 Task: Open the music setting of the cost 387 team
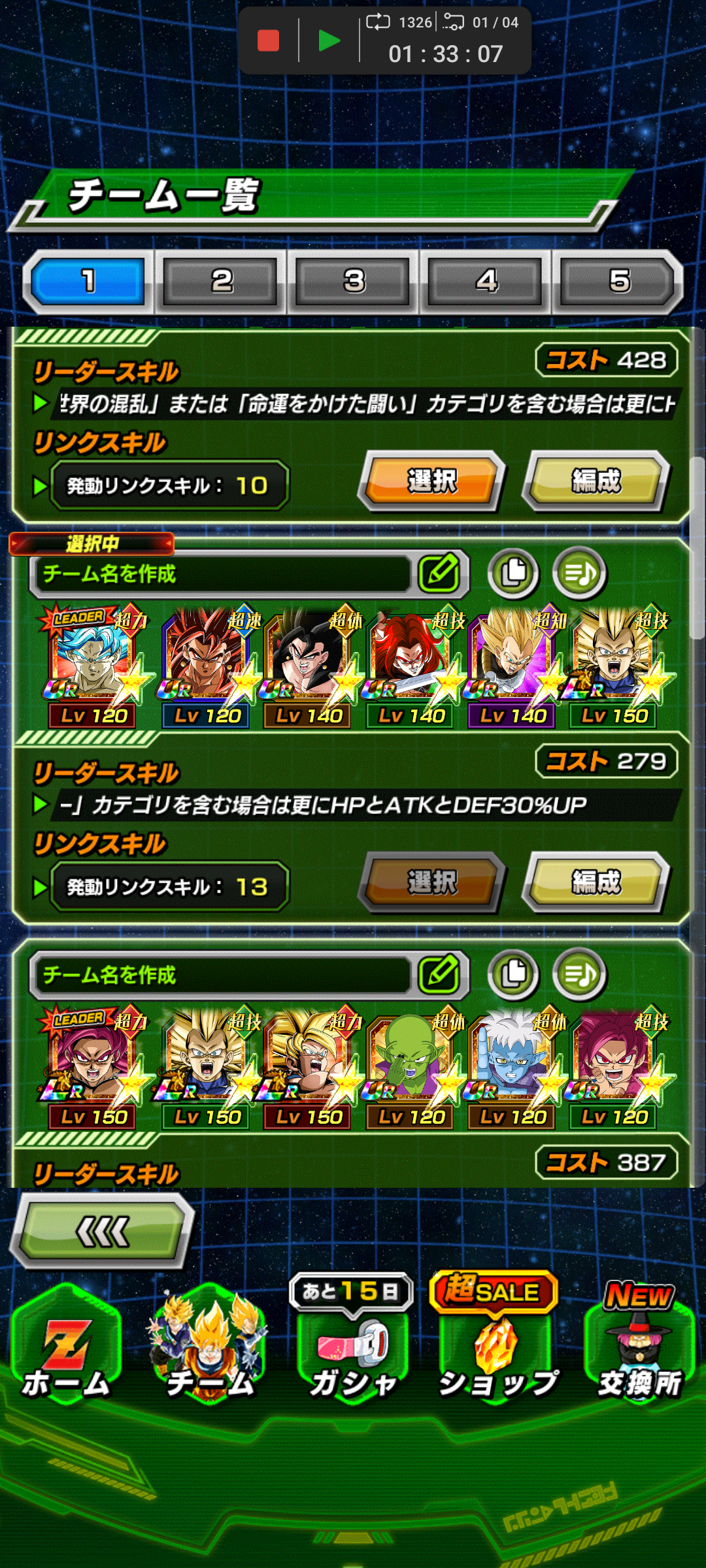click(x=579, y=974)
